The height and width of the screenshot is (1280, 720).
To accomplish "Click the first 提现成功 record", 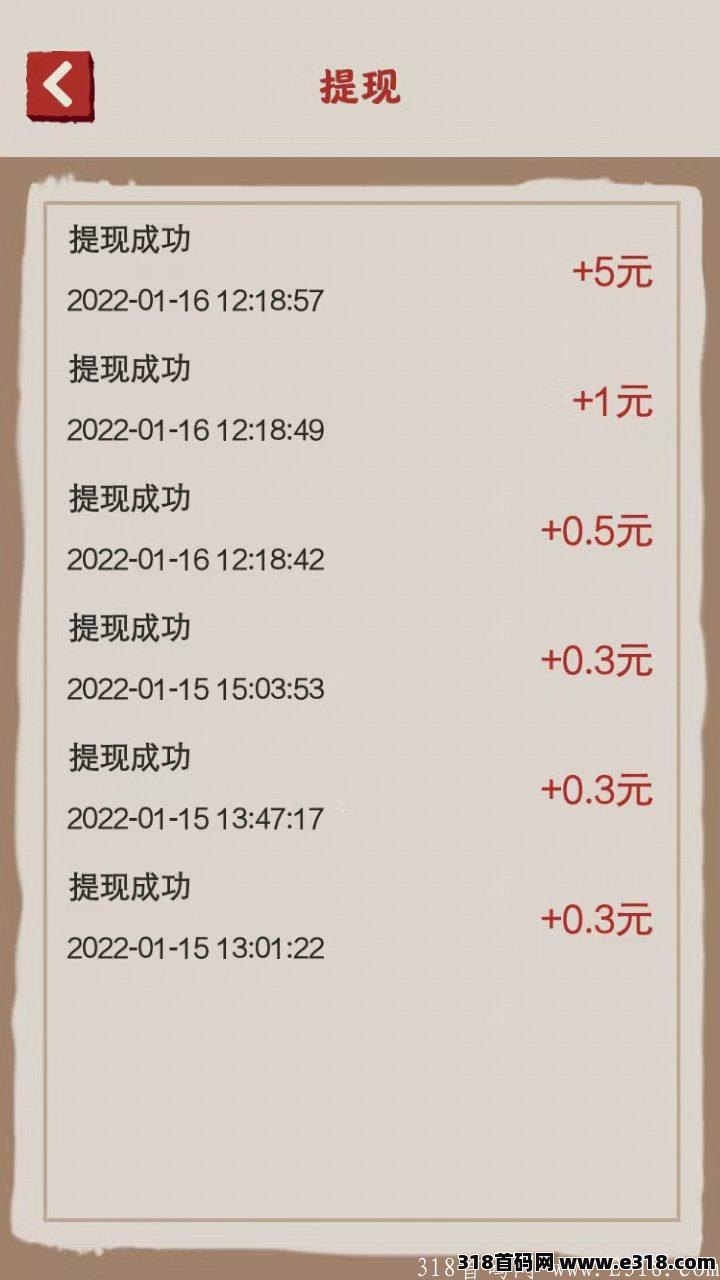I will pyautogui.click(x=130, y=240).
